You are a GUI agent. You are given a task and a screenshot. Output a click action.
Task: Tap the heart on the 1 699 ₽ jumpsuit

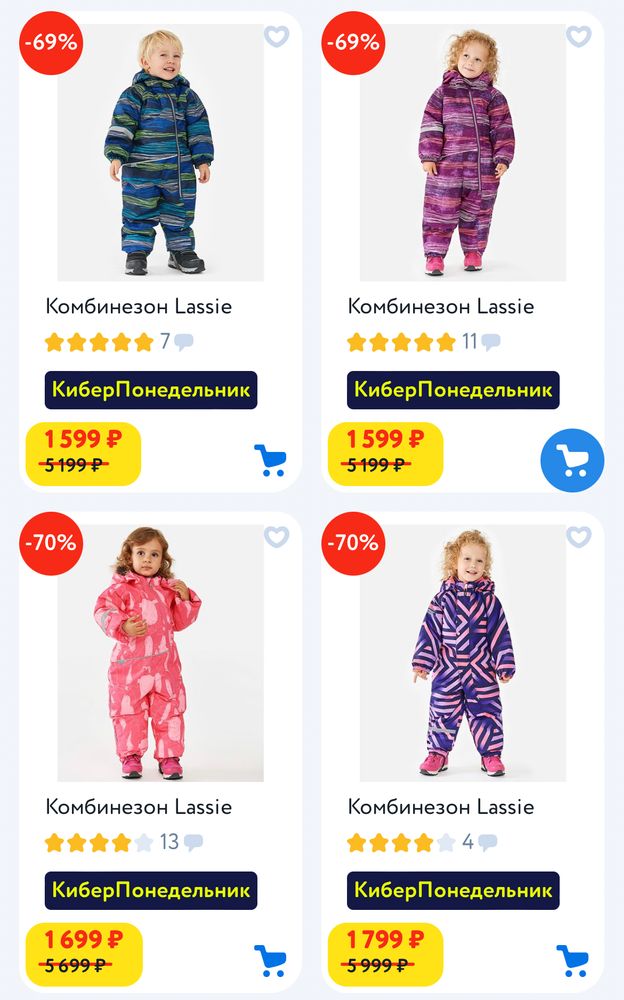pyautogui.click(x=276, y=537)
